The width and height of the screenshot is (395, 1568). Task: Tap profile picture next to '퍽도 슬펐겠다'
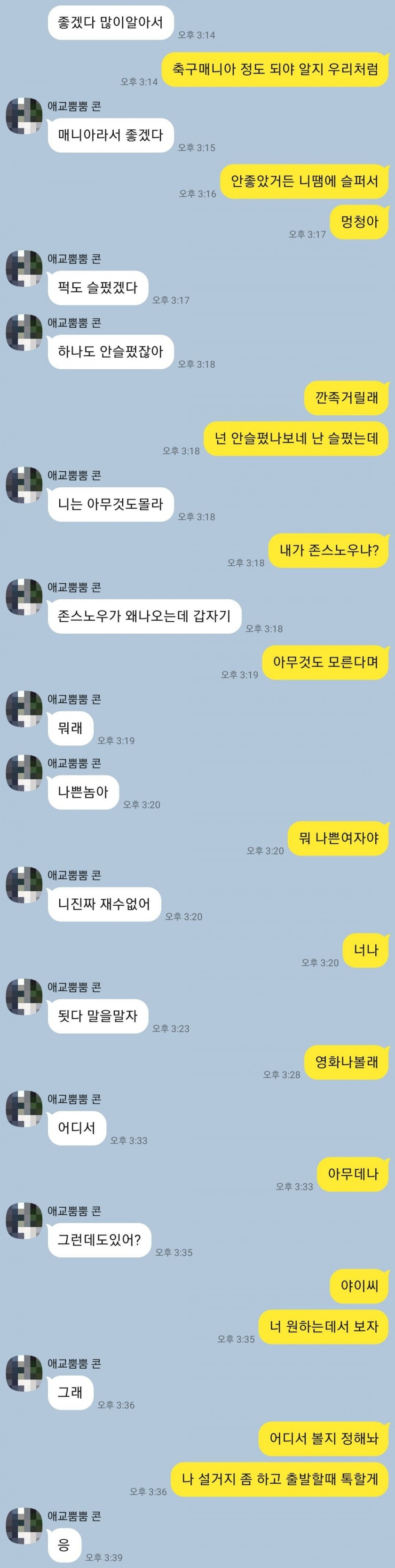coord(24,269)
